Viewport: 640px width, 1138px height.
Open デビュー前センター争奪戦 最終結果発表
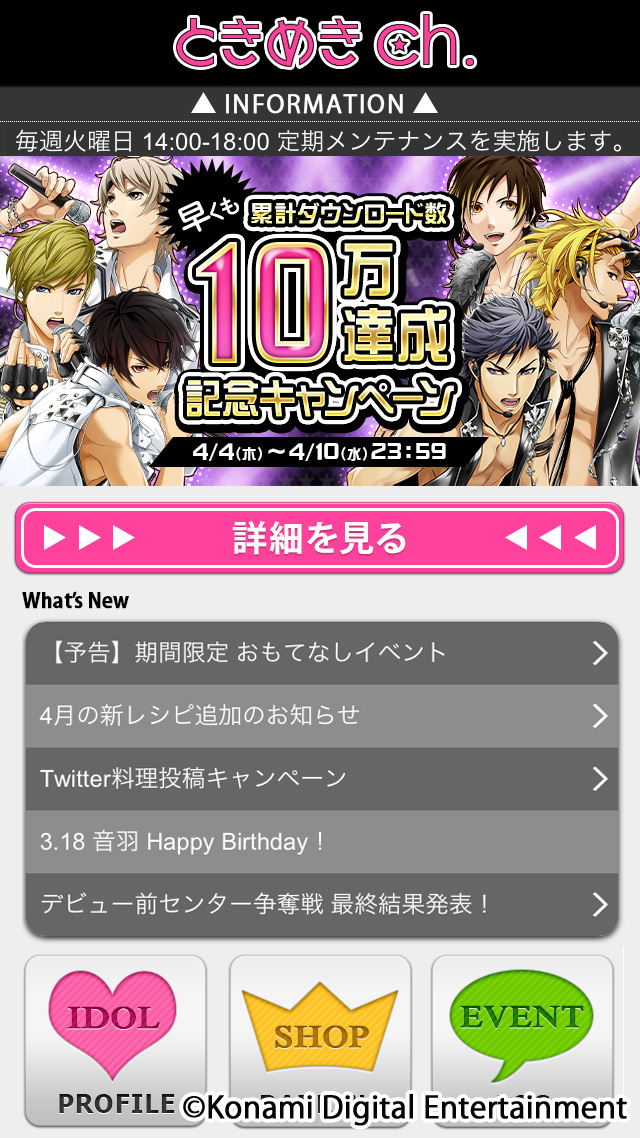pos(321,904)
